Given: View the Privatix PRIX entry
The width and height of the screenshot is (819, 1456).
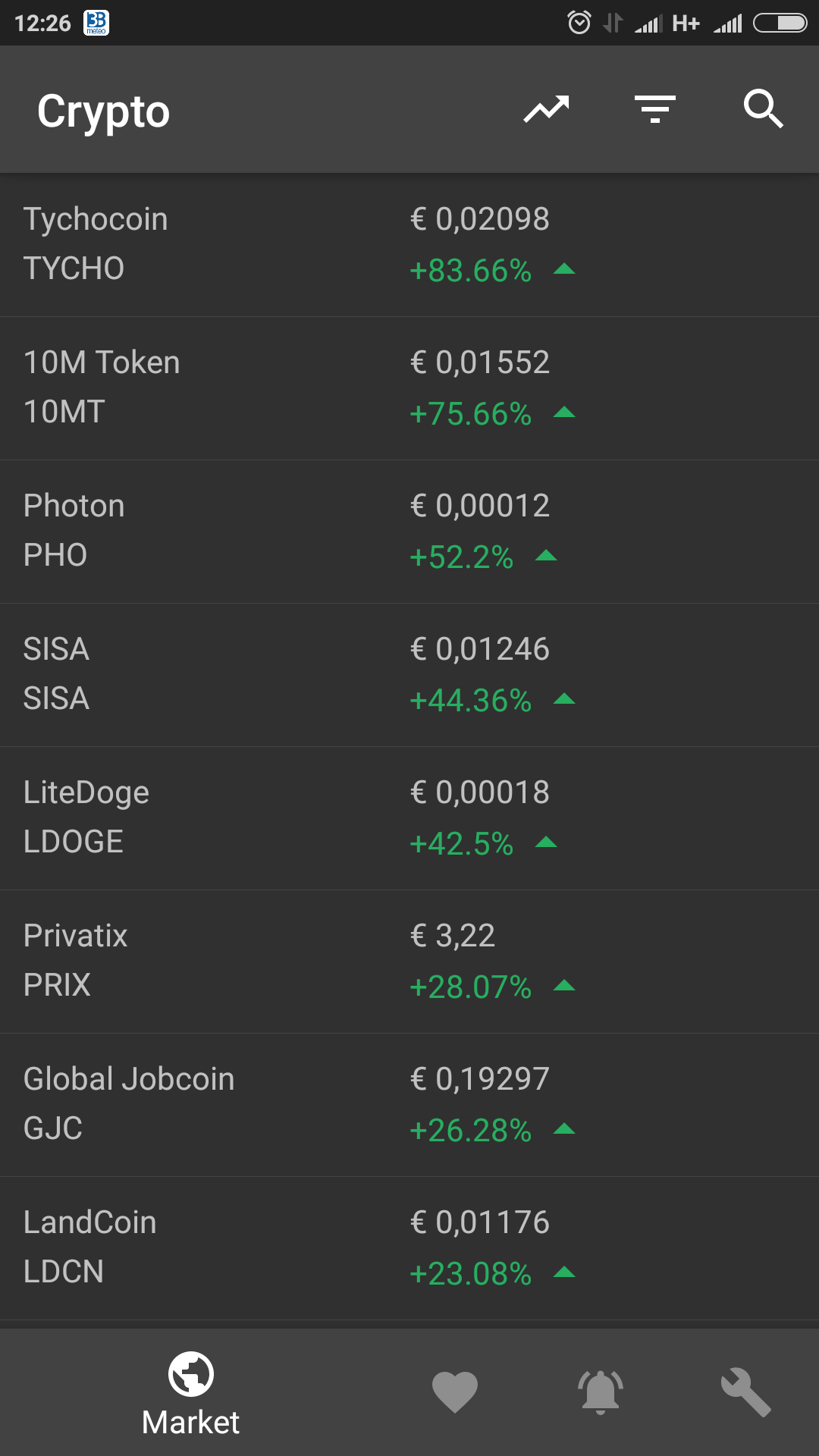Looking at the screenshot, I should coord(409,962).
